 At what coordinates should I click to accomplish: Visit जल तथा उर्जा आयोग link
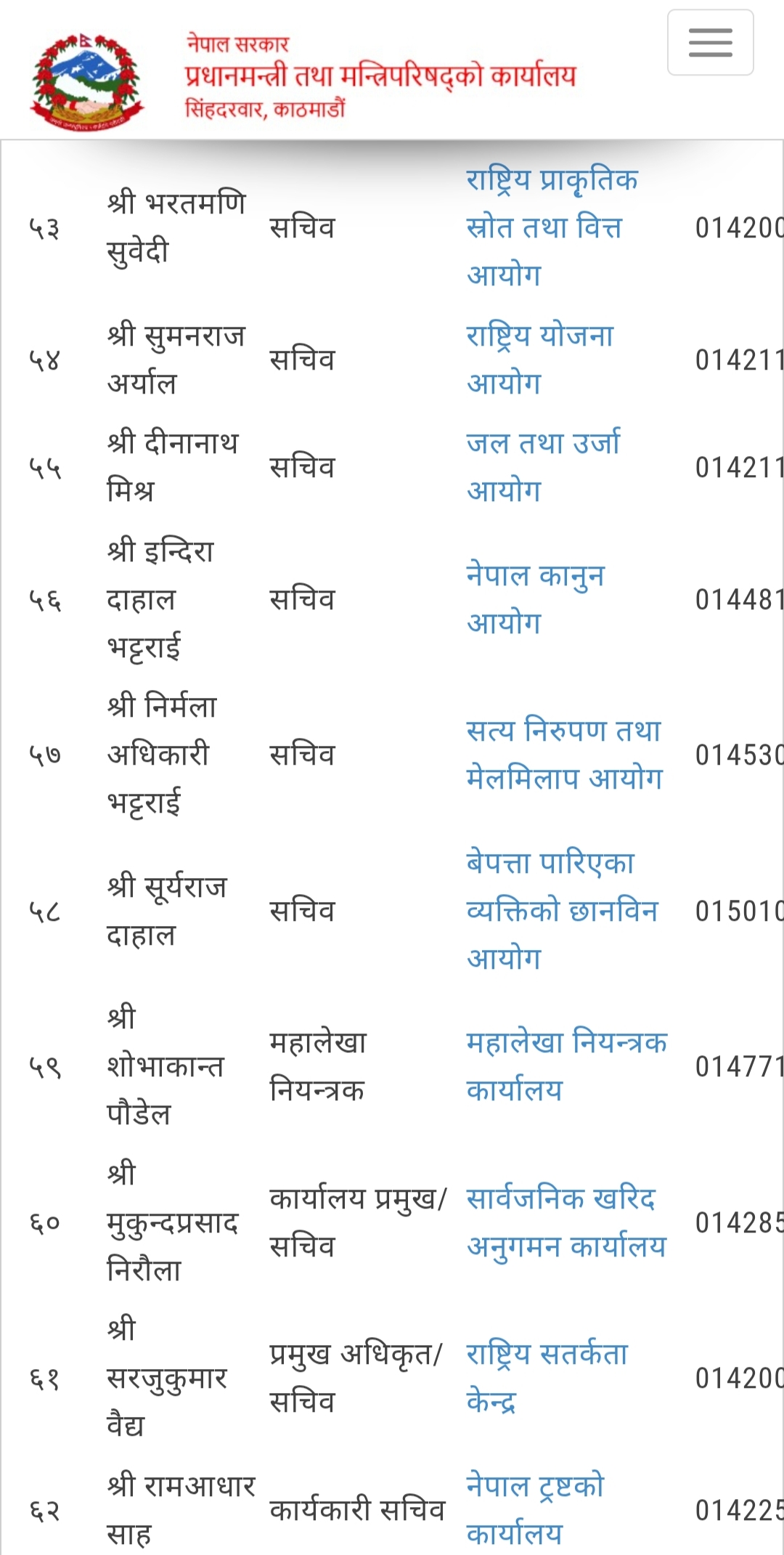point(543,466)
